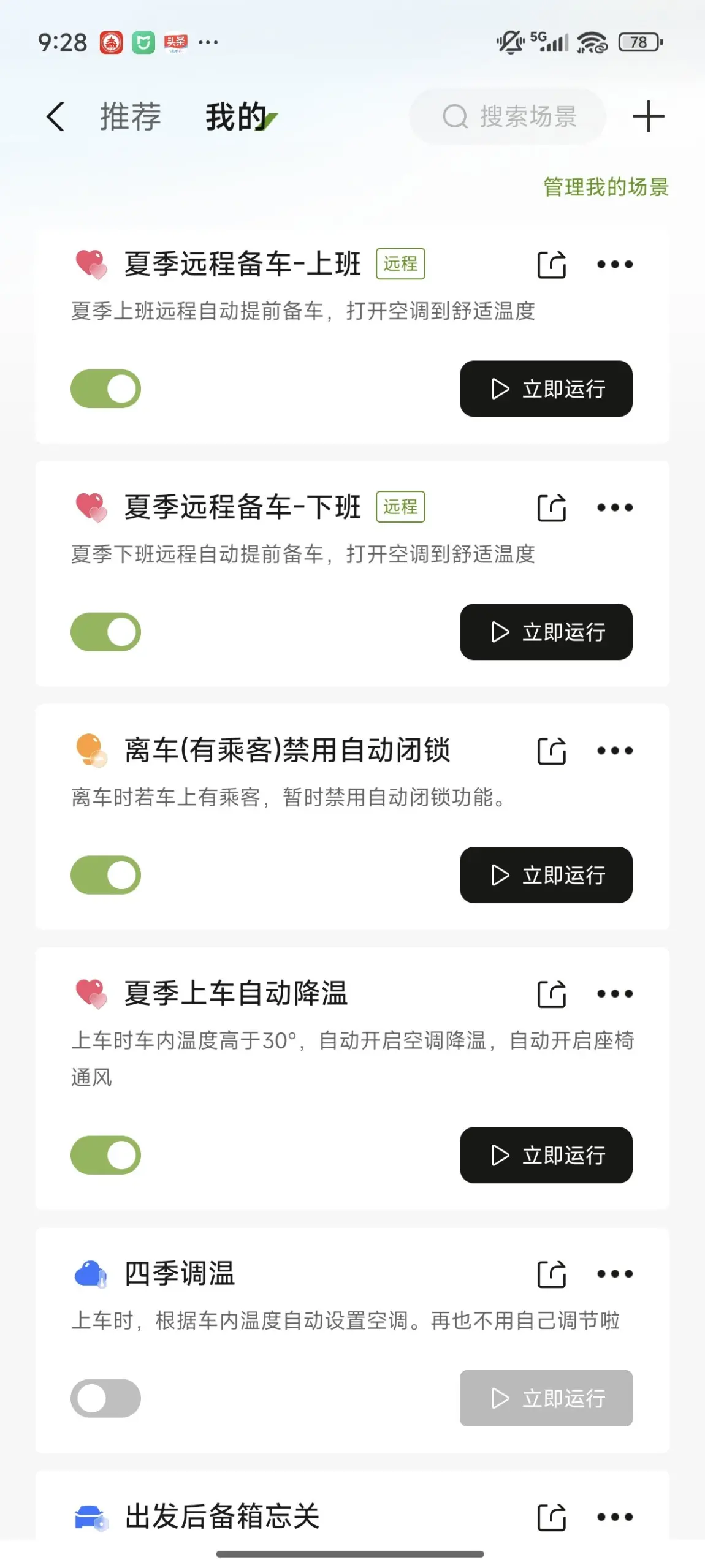Open more options for 离车(有乘客)禁用自动闭锁
This screenshot has width=705, height=1568.
click(x=615, y=751)
